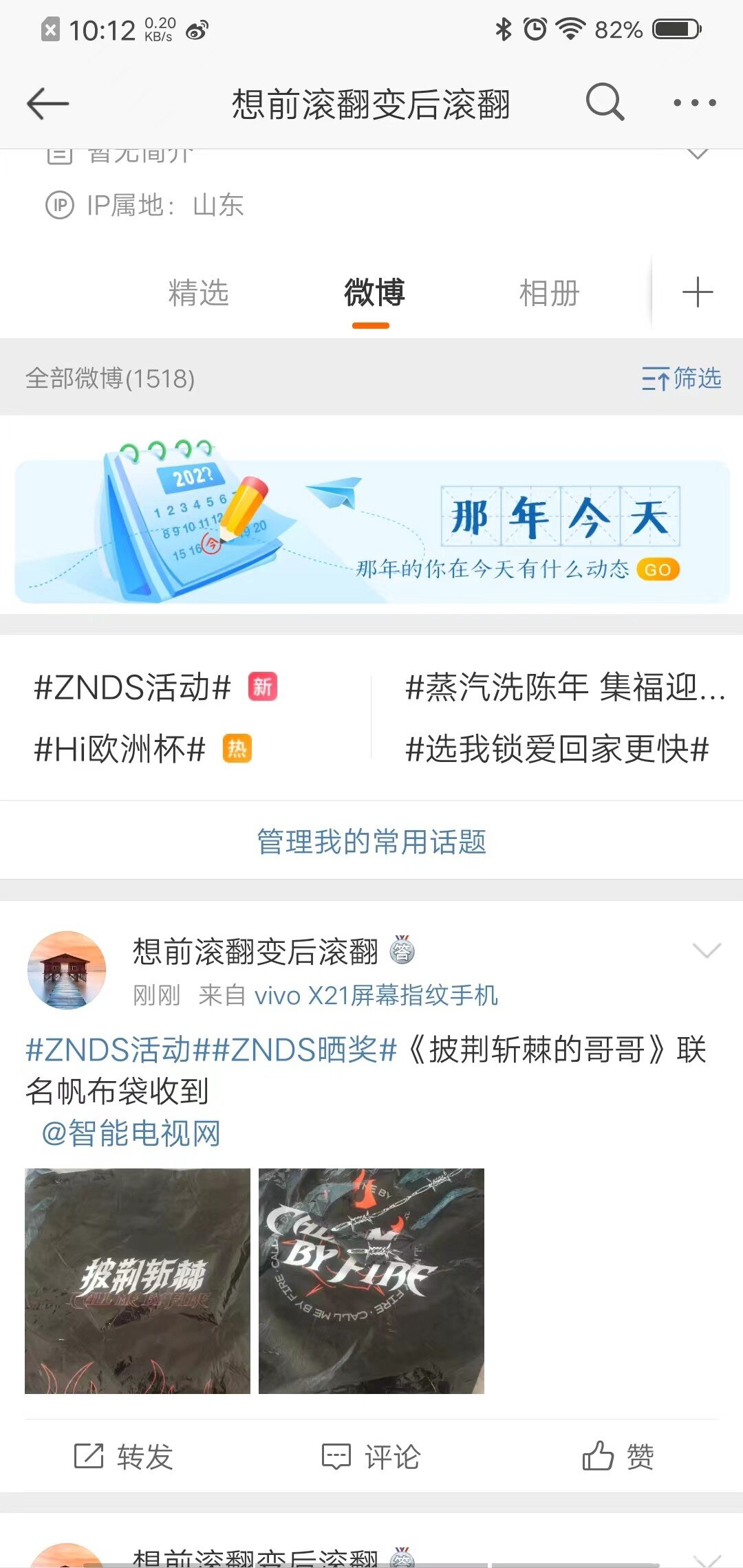Open 管理我的常用话题
The image size is (743, 1568).
(371, 842)
